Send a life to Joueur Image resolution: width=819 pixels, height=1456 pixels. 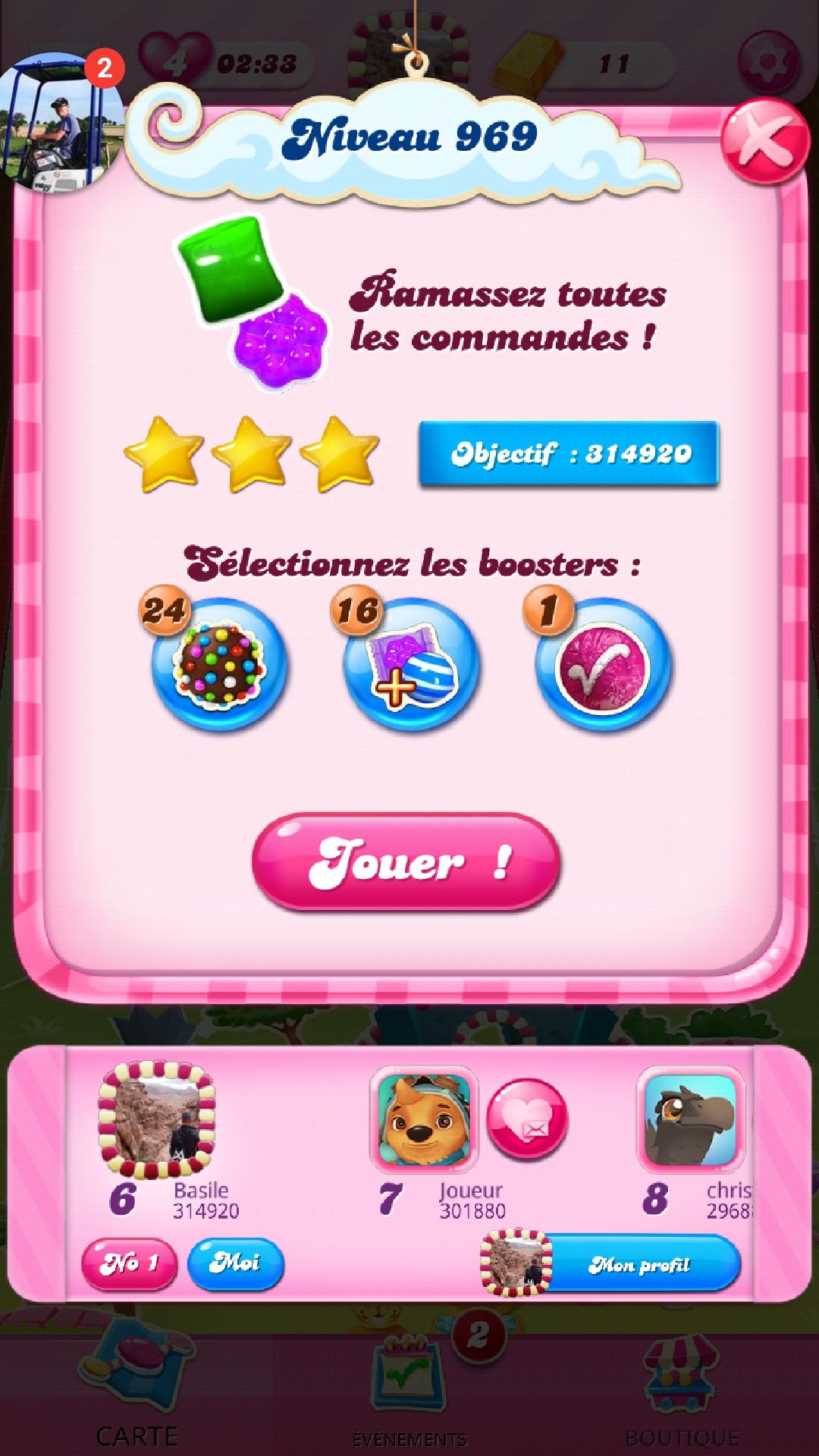[527, 1120]
